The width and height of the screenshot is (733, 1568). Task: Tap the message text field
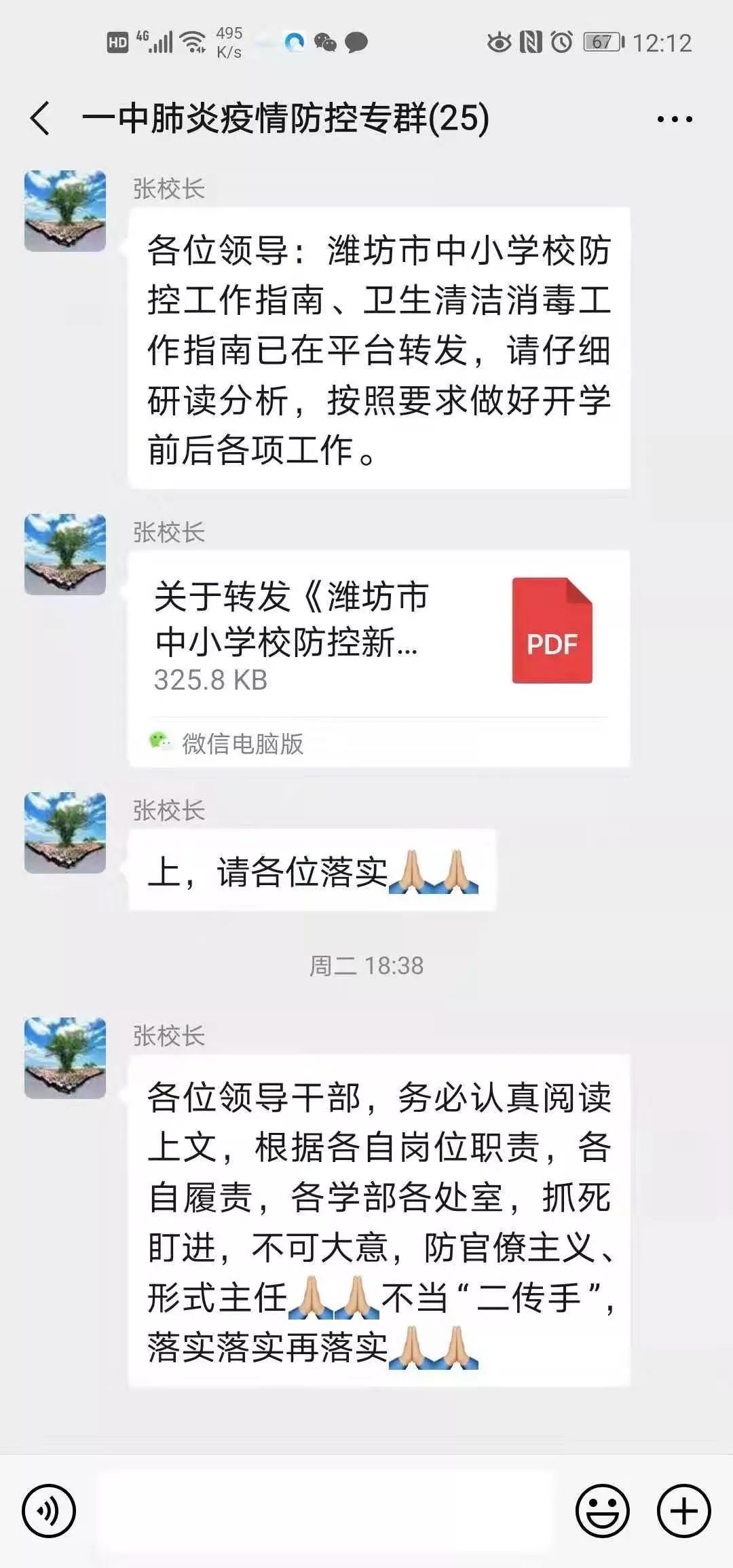tap(326, 1511)
